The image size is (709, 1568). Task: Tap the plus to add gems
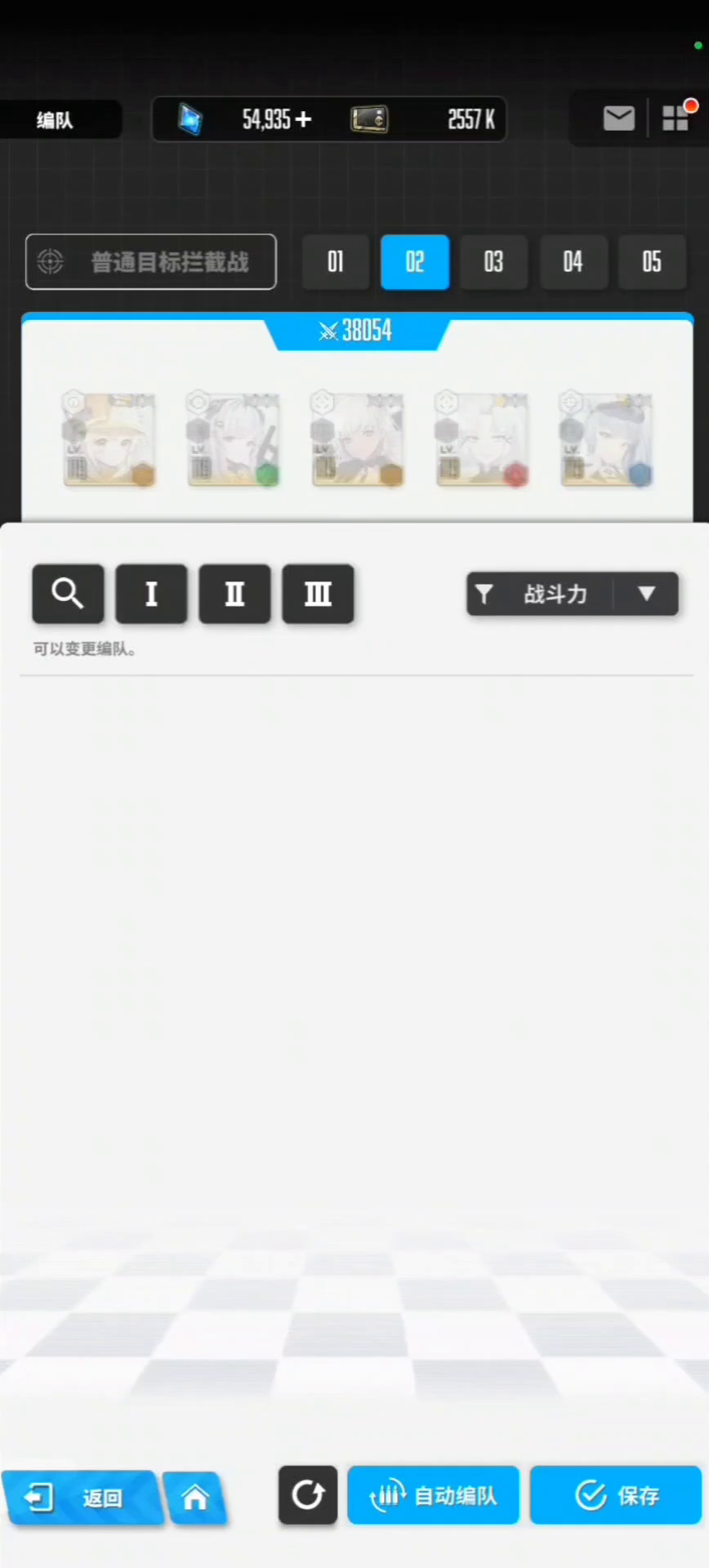coord(304,120)
